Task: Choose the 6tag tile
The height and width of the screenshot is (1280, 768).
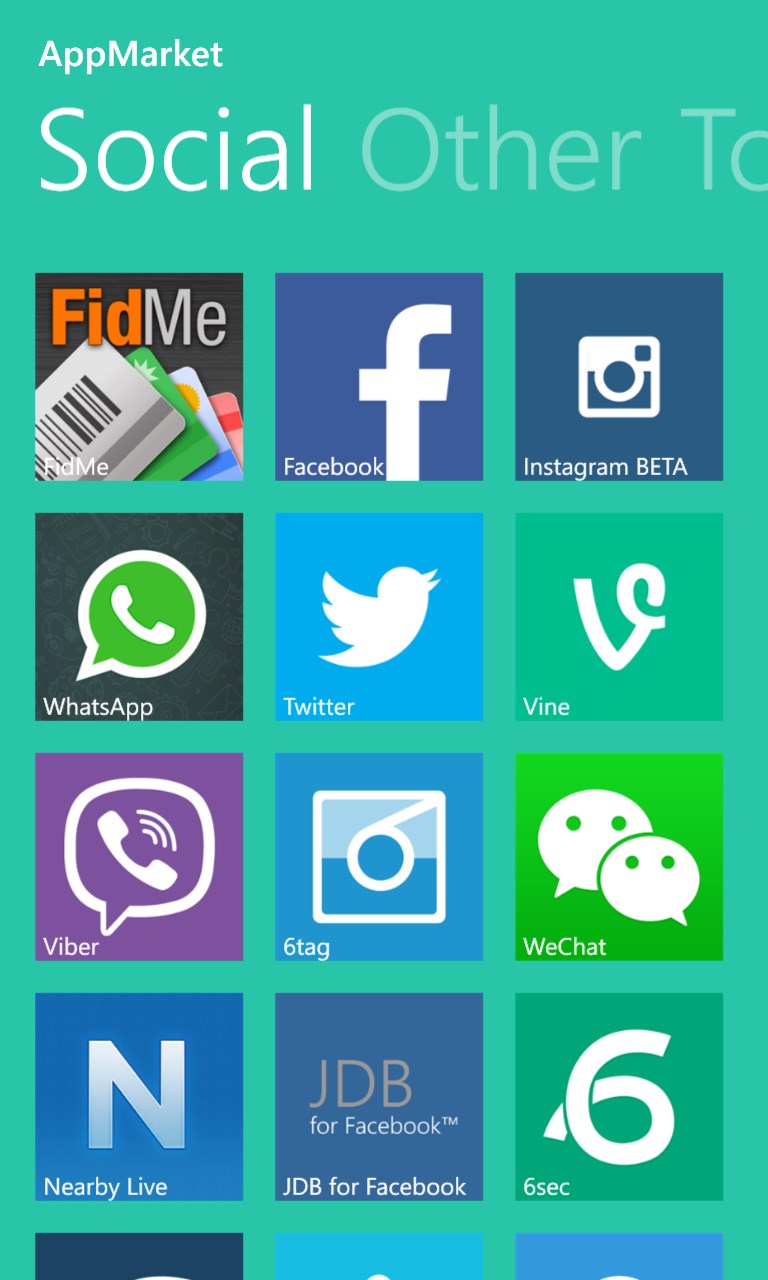Action: [x=379, y=857]
